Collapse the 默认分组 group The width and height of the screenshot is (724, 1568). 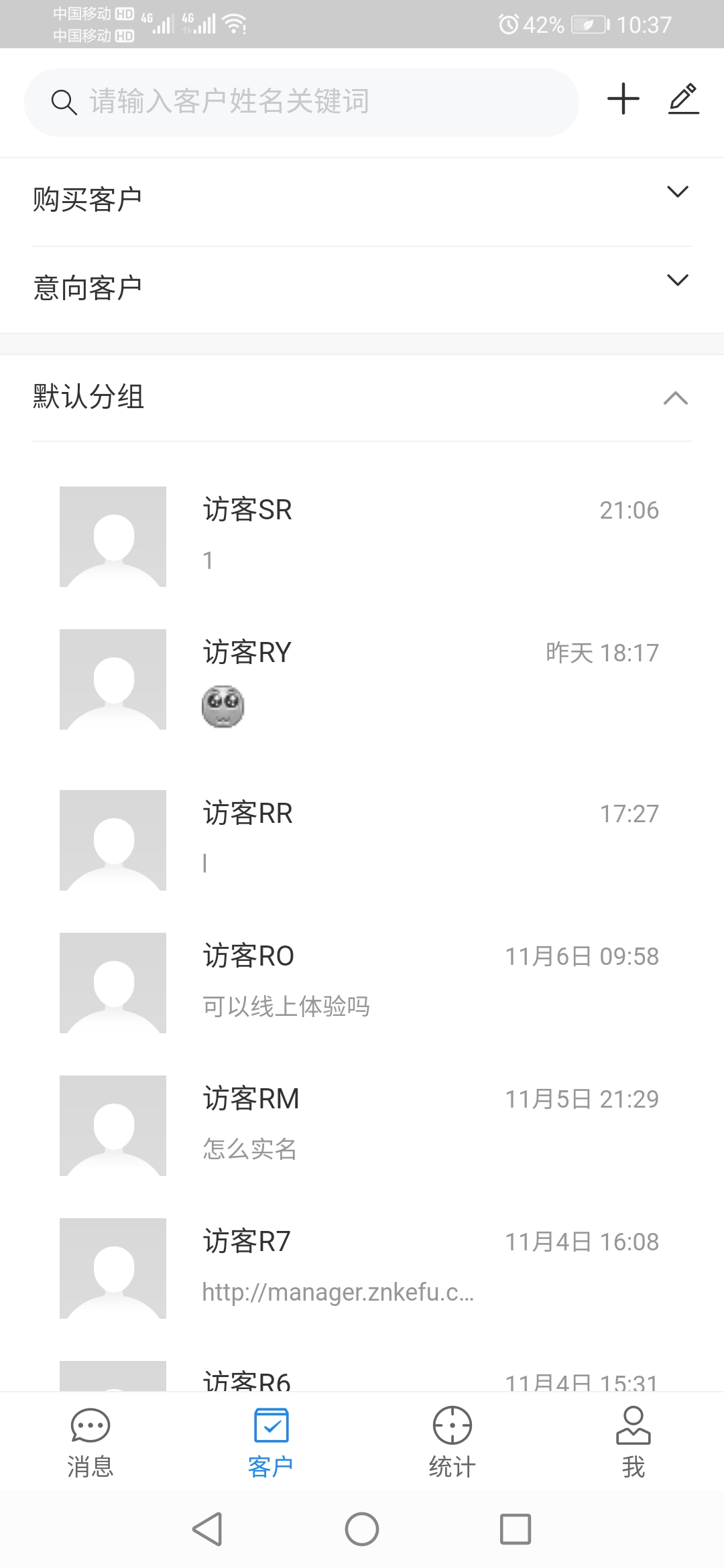(x=362, y=397)
